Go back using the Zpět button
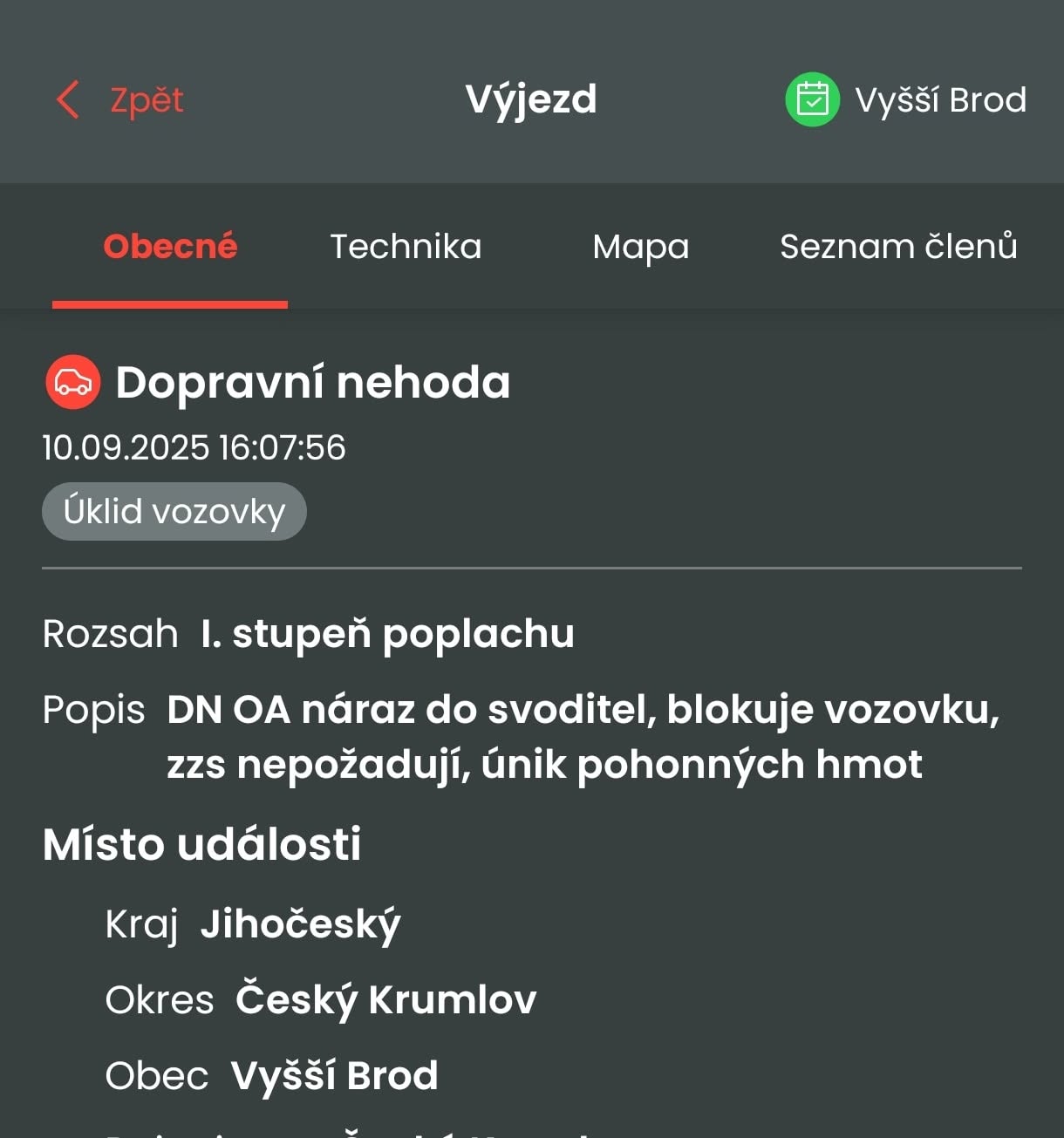Image resolution: width=1064 pixels, height=1138 pixels. [122, 100]
